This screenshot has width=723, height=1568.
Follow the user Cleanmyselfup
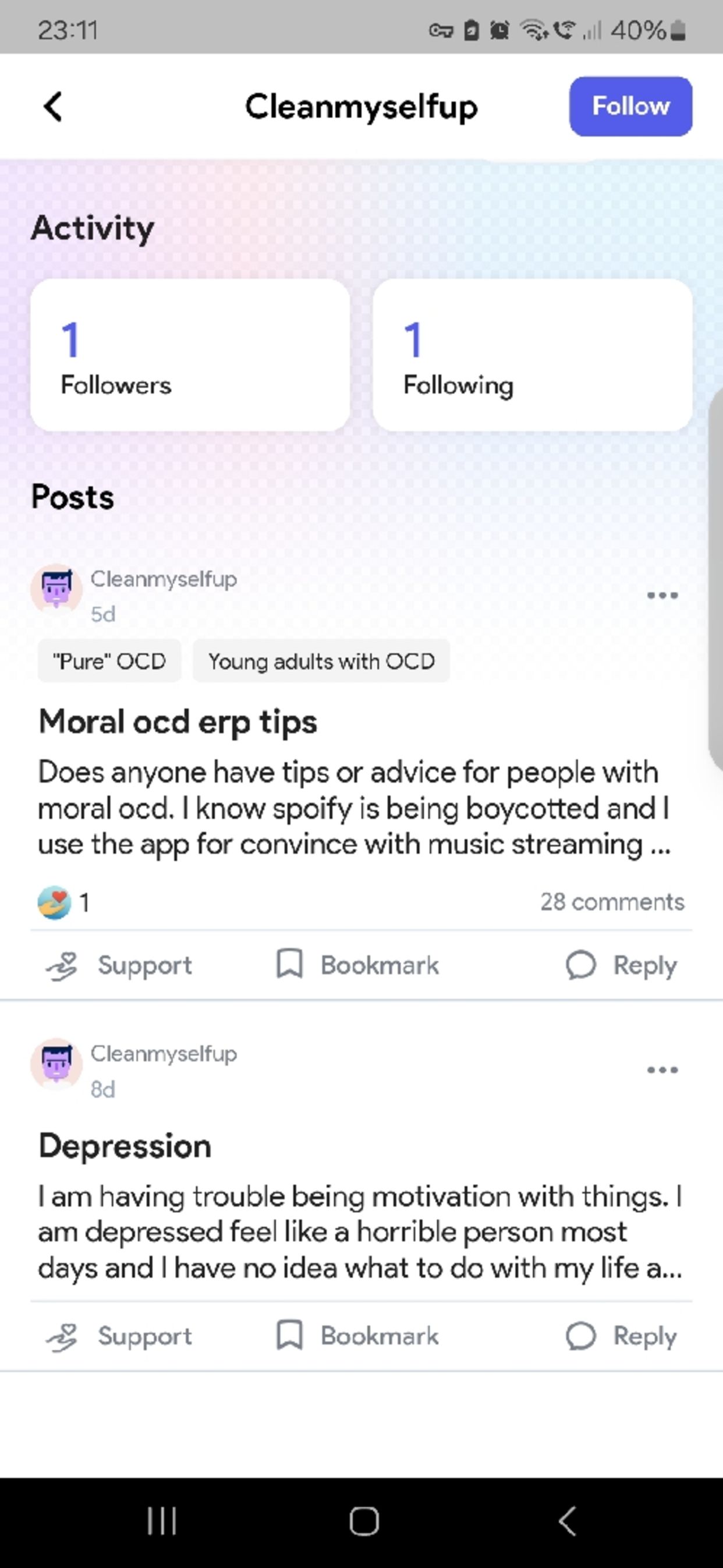point(630,107)
